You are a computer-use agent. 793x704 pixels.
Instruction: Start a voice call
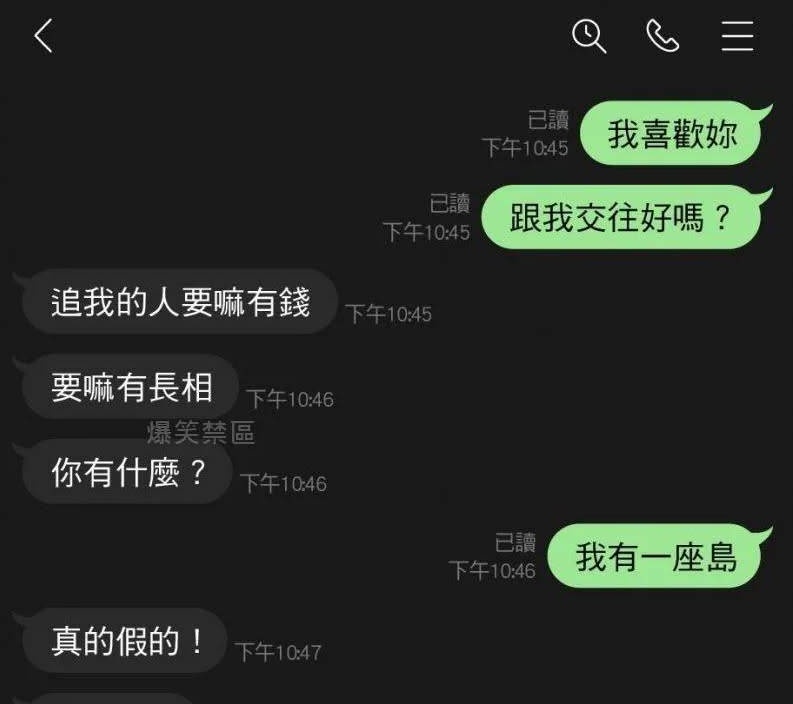point(662,37)
